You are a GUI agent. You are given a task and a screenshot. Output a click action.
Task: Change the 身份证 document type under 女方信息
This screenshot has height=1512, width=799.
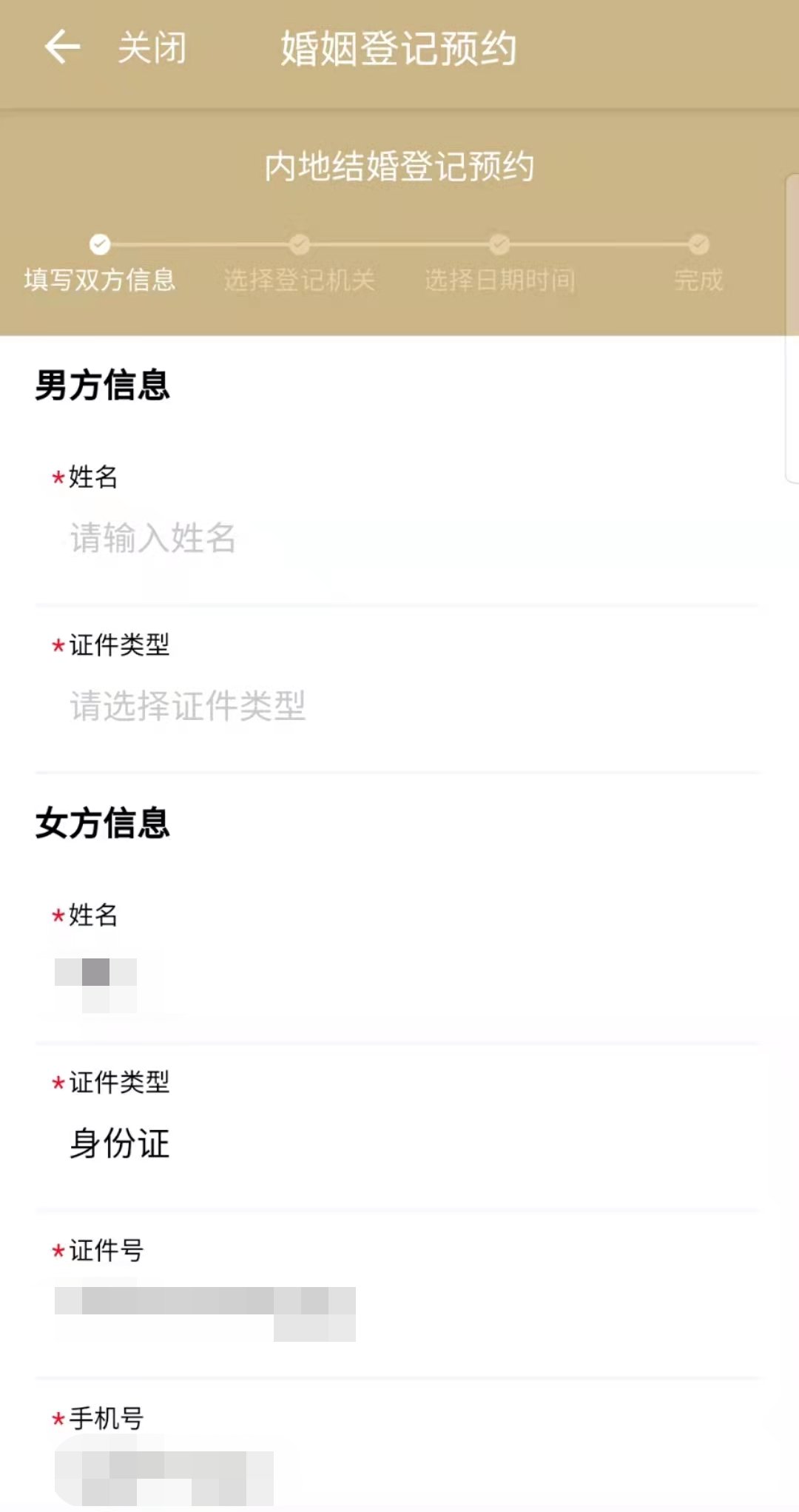click(x=398, y=1143)
